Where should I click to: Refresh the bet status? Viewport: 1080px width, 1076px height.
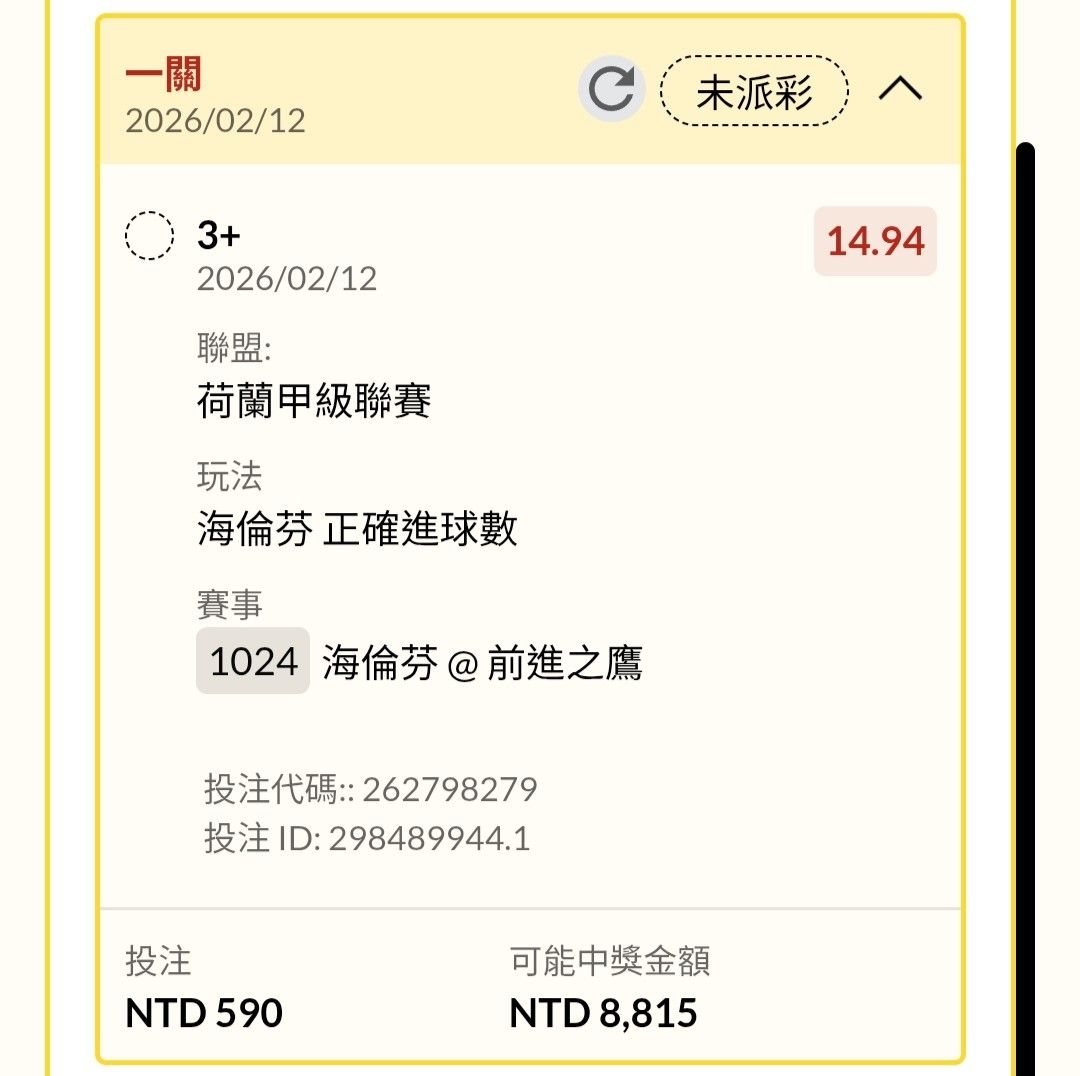point(611,91)
